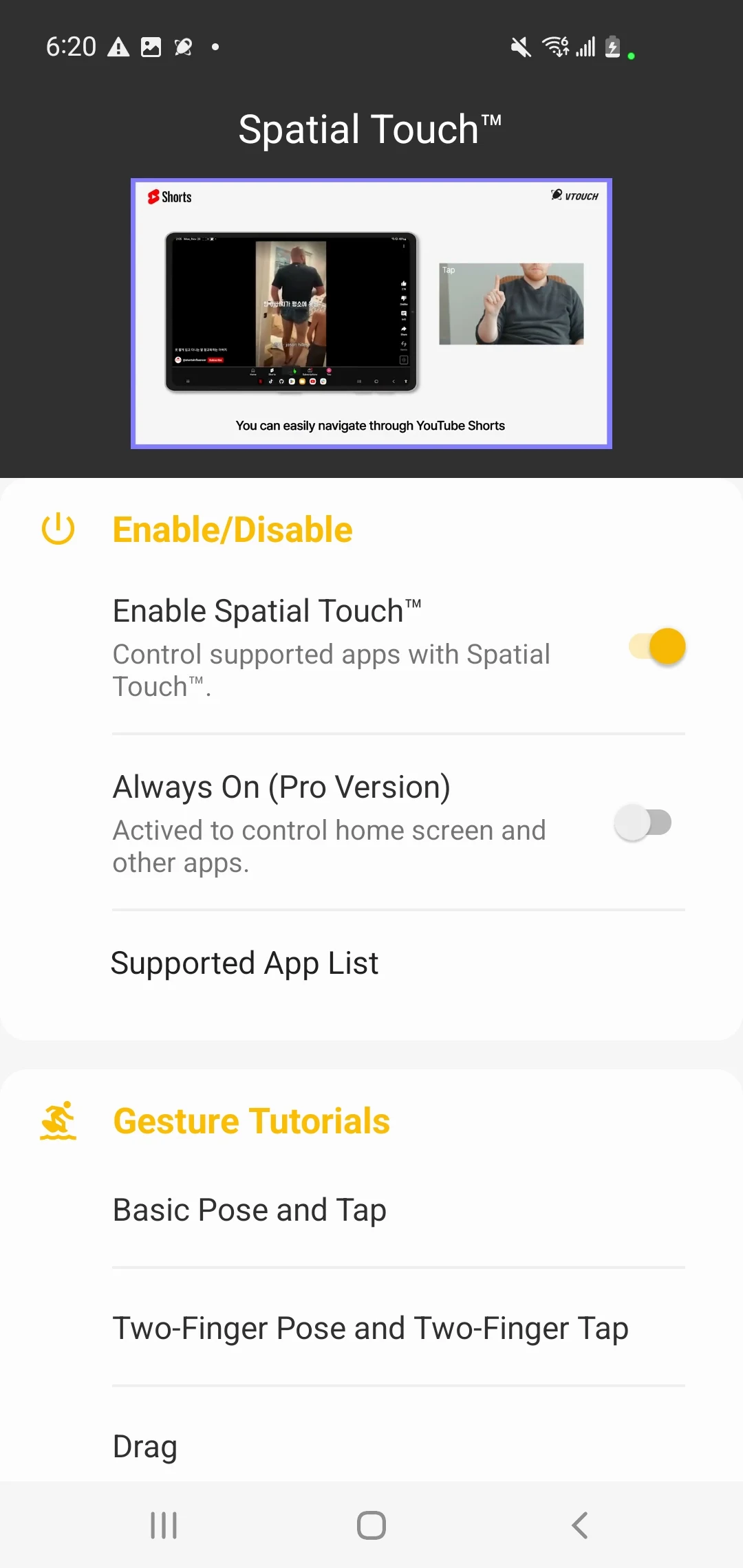Click the screenshot notification icon in the status bar
Image resolution: width=743 pixels, height=1568 pixels.
point(151,47)
